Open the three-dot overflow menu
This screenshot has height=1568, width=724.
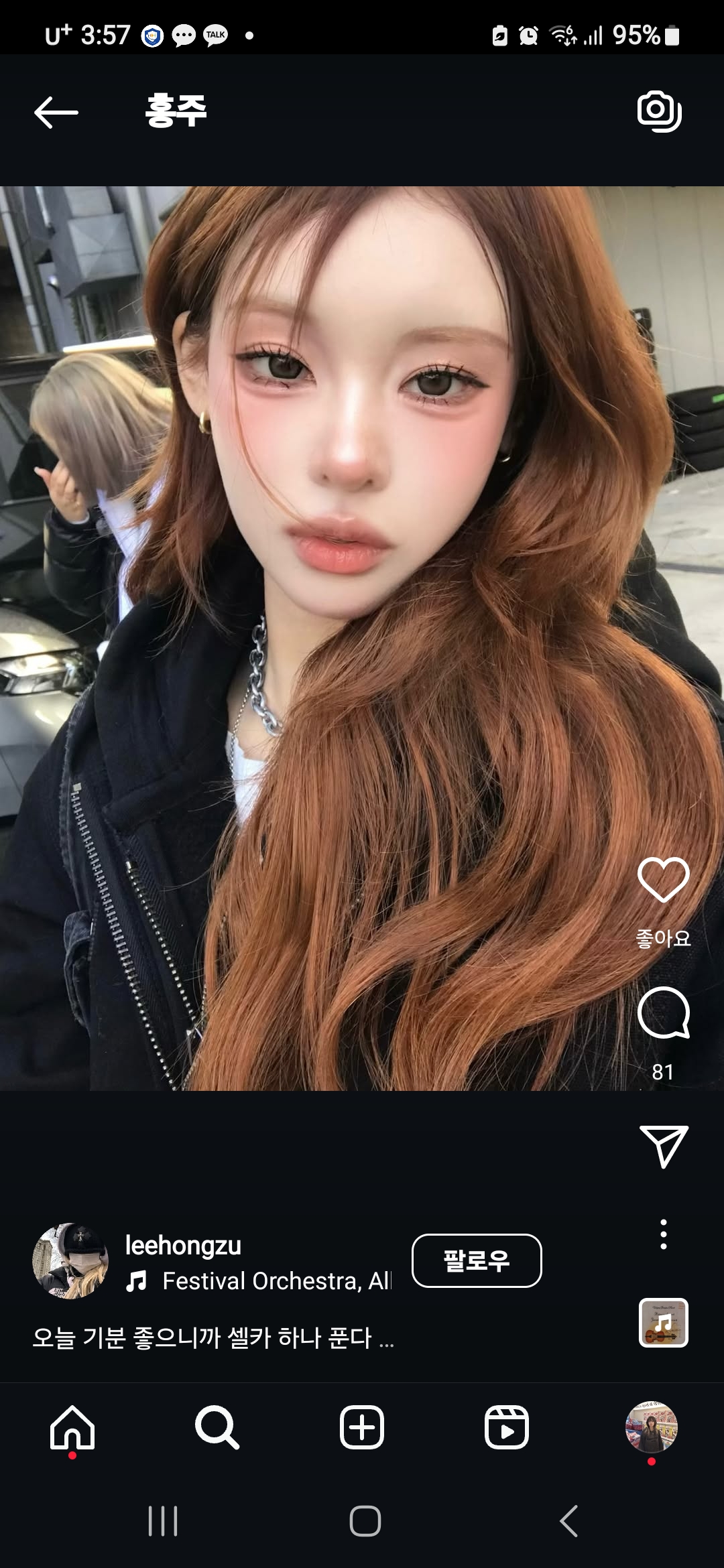[x=663, y=1234]
